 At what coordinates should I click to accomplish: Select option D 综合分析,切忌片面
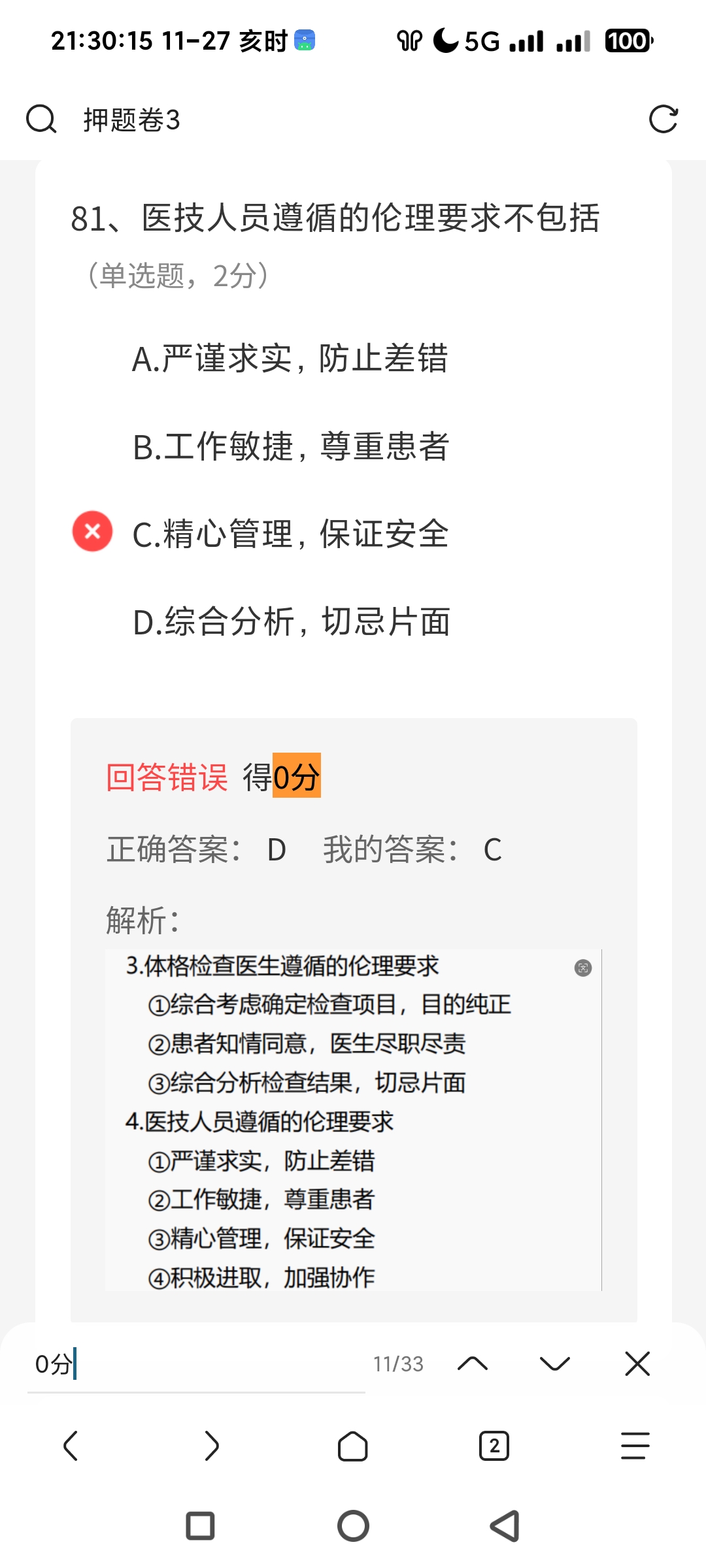pyautogui.click(x=291, y=621)
